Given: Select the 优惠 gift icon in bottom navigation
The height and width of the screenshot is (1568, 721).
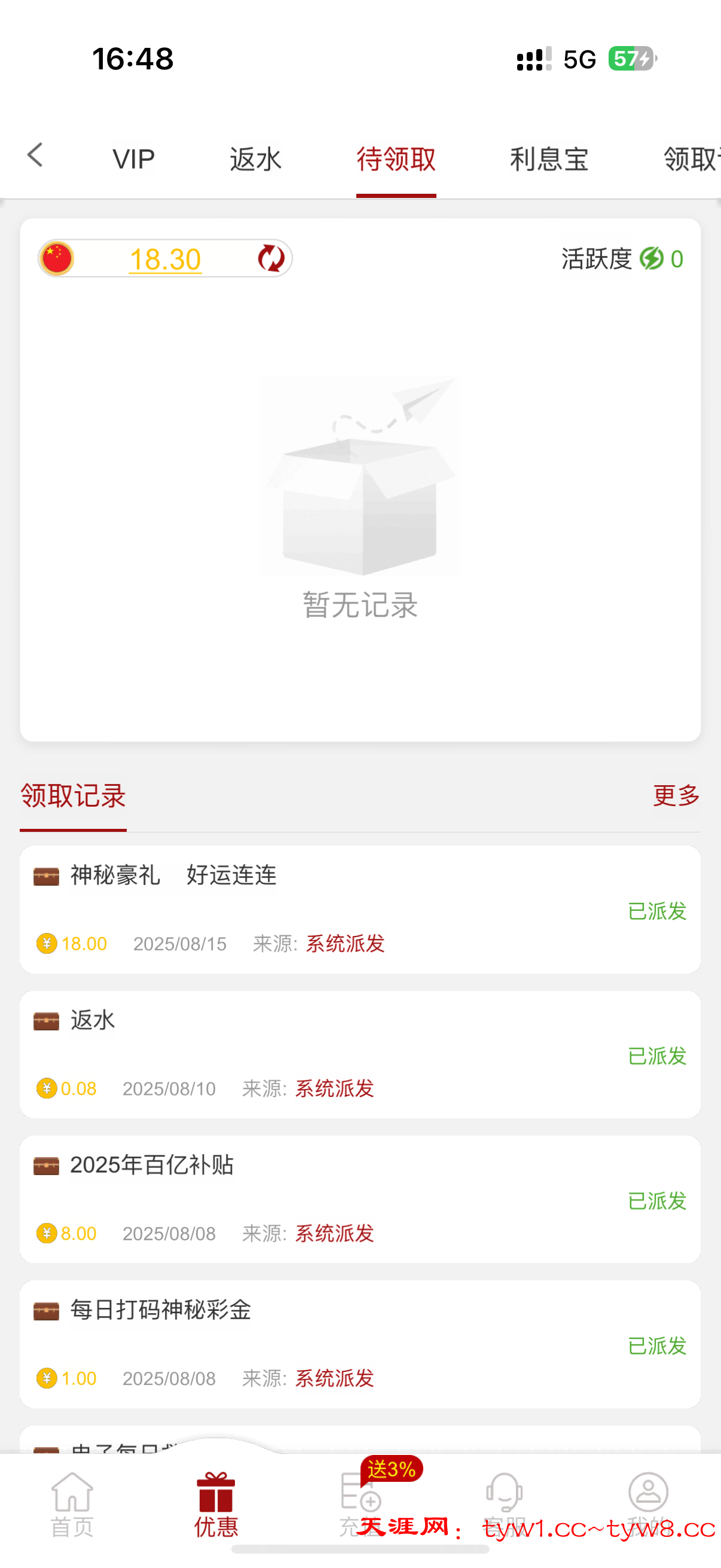Looking at the screenshot, I should click(x=216, y=1491).
